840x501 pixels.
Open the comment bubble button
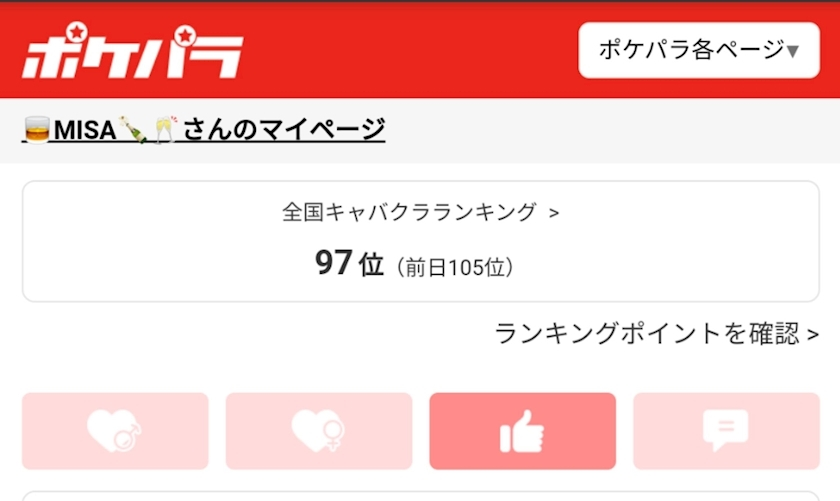tap(726, 431)
